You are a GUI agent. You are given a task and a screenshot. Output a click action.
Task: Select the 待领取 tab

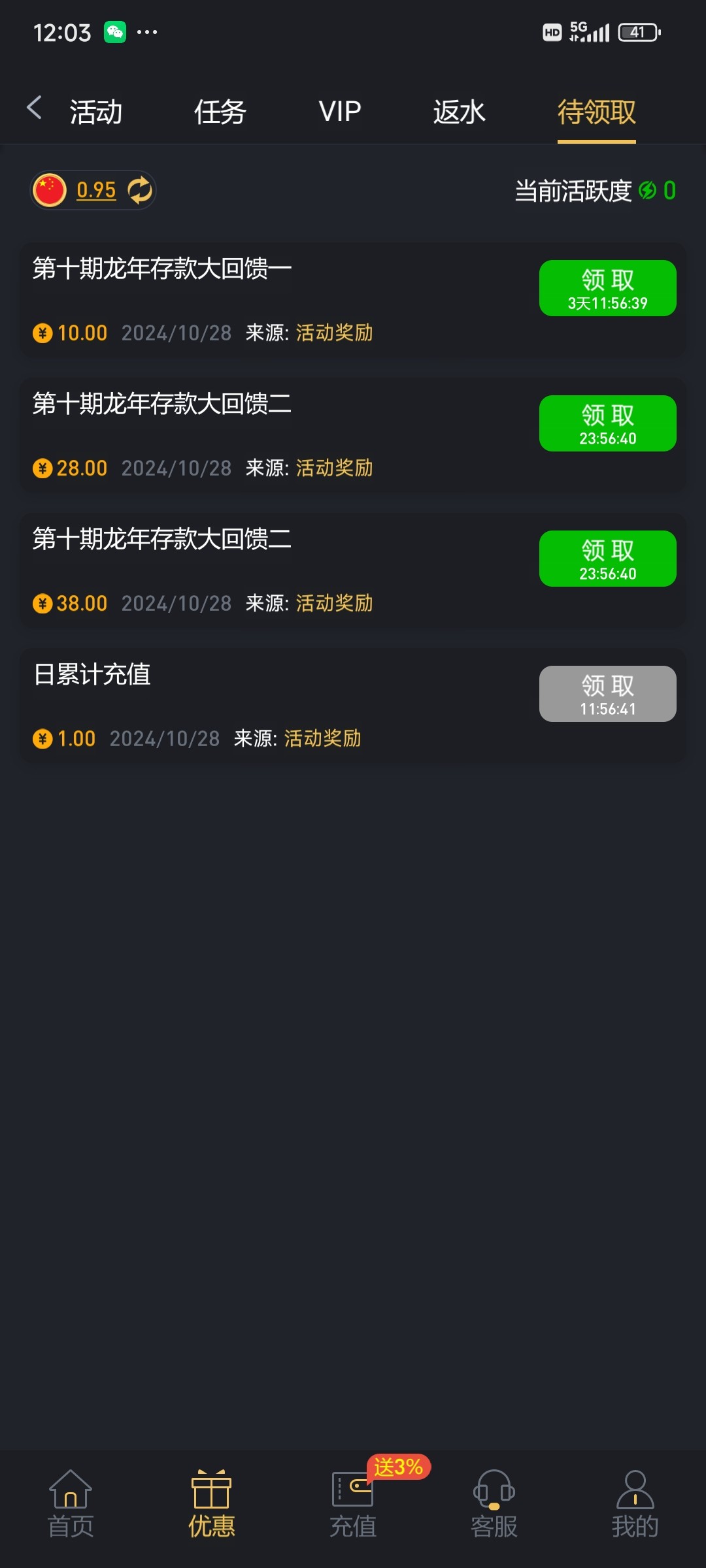[597, 112]
